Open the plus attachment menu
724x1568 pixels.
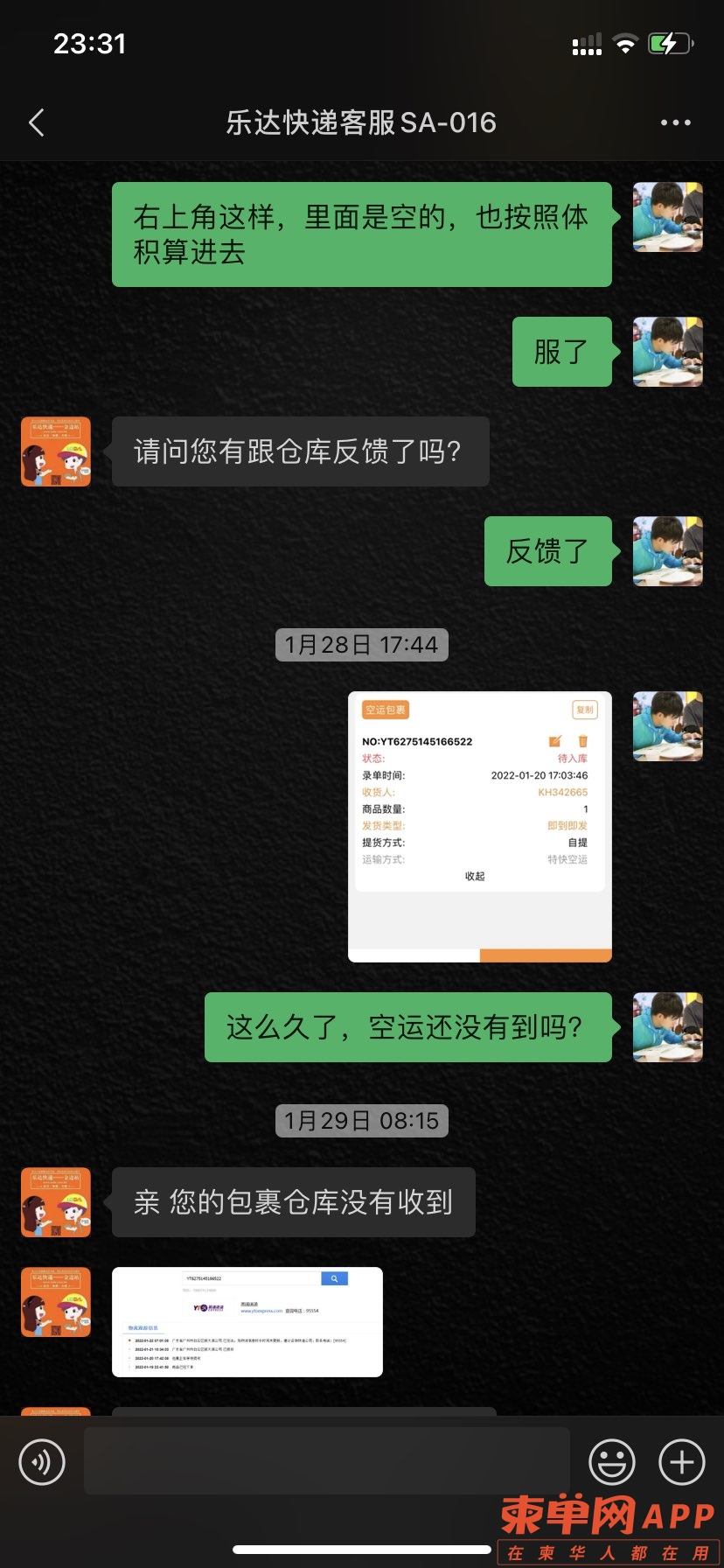681,1461
